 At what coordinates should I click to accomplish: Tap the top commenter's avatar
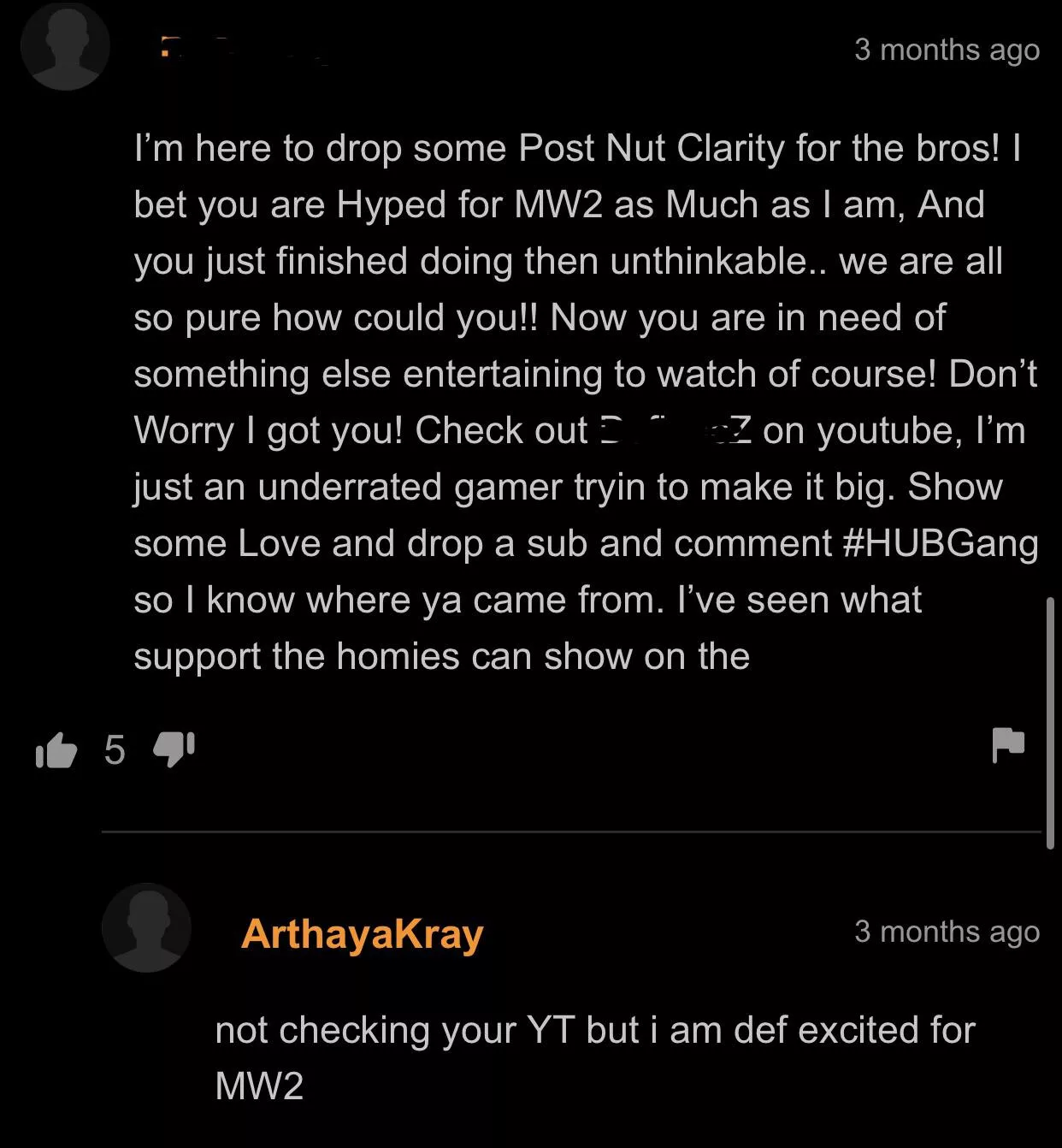[x=65, y=46]
